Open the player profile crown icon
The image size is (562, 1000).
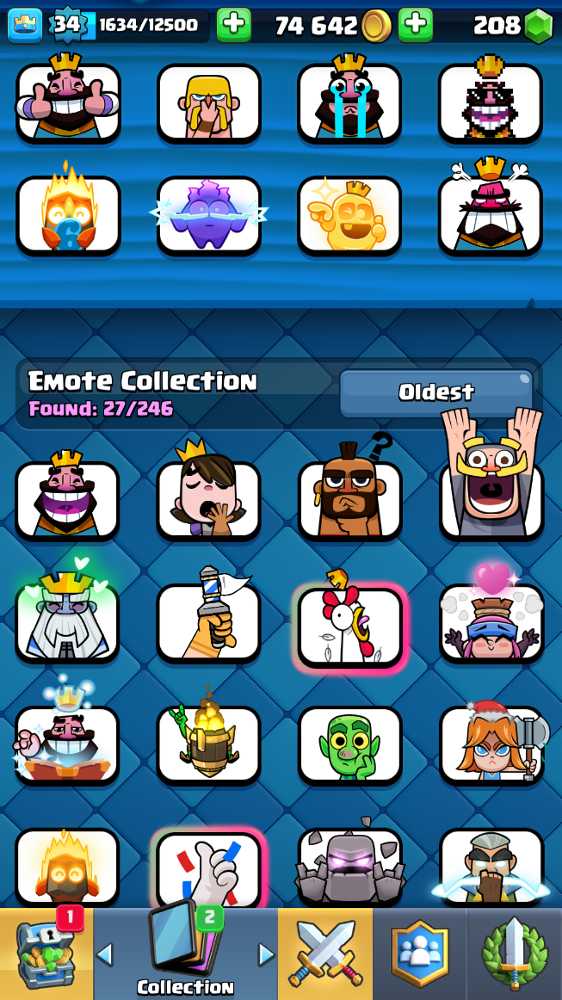click(25, 25)
